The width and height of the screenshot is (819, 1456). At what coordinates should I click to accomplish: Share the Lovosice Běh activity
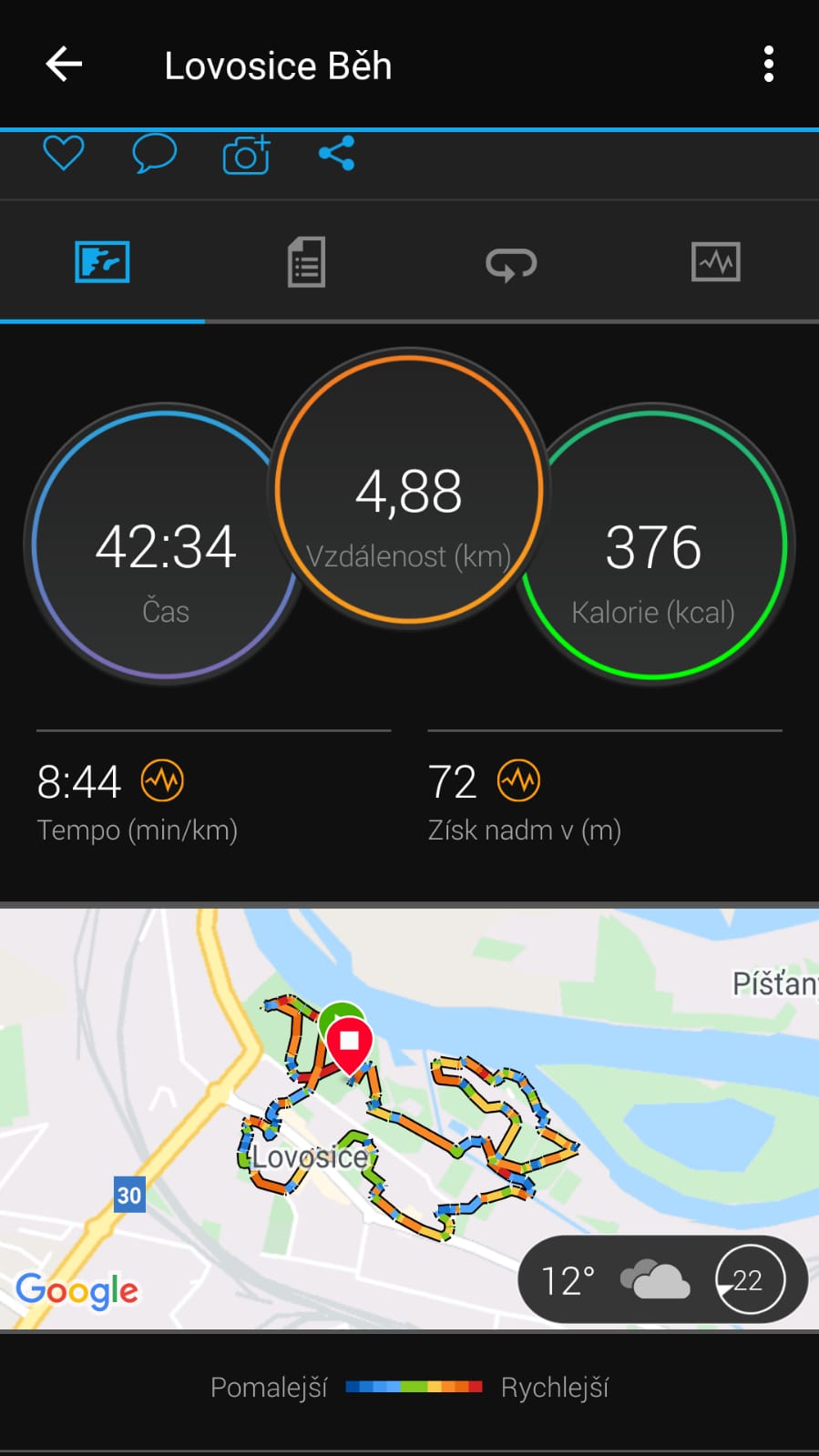(336, 153)
